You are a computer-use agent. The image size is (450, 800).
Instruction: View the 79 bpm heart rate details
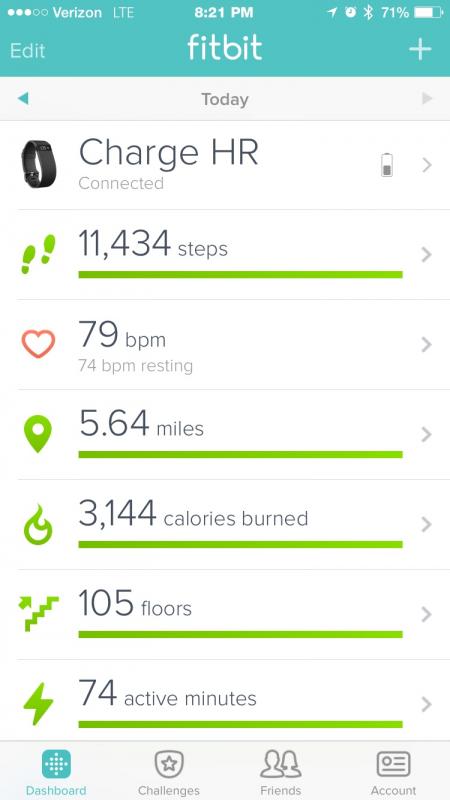point(225,344)
